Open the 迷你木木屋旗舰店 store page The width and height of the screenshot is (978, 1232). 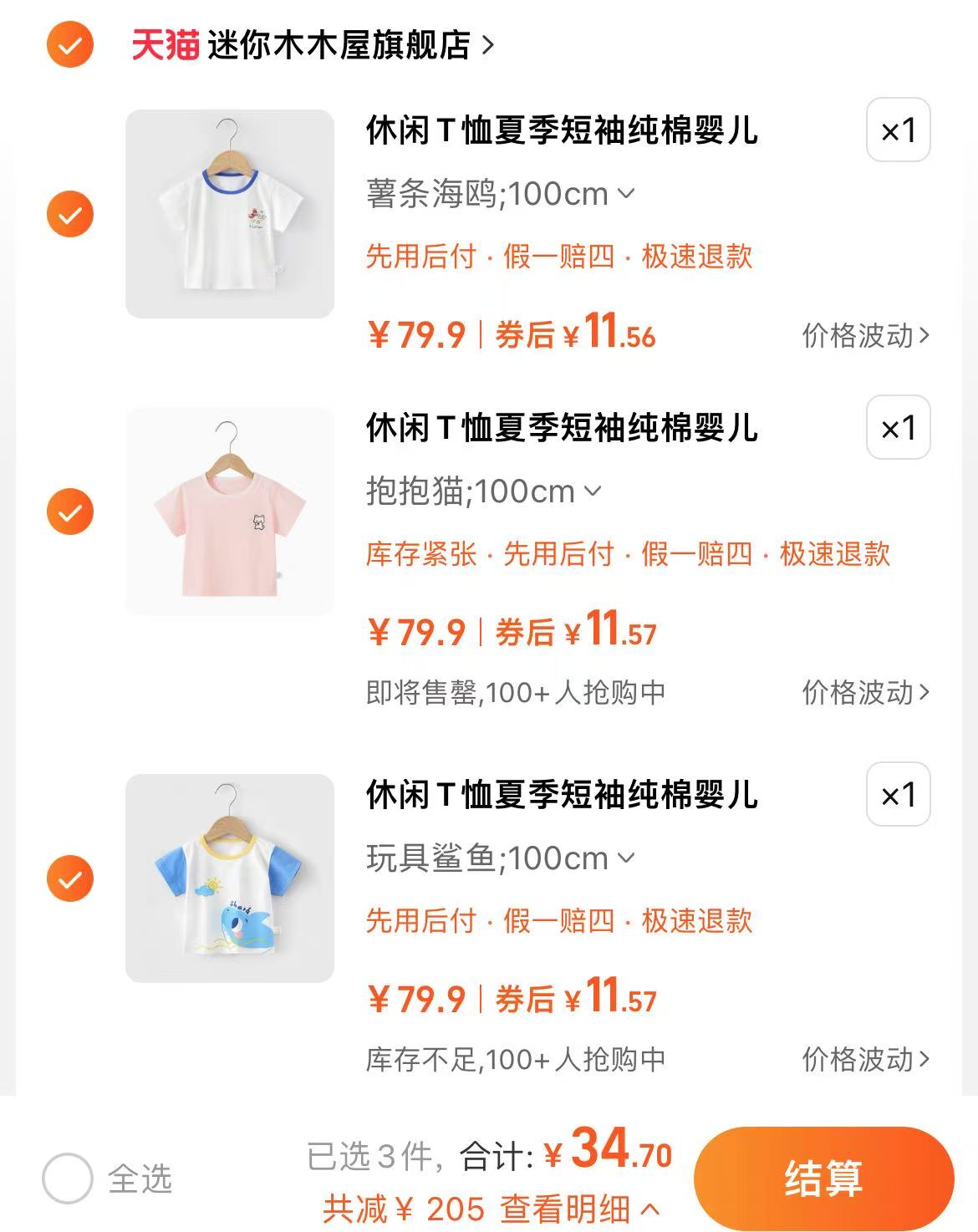339,45
